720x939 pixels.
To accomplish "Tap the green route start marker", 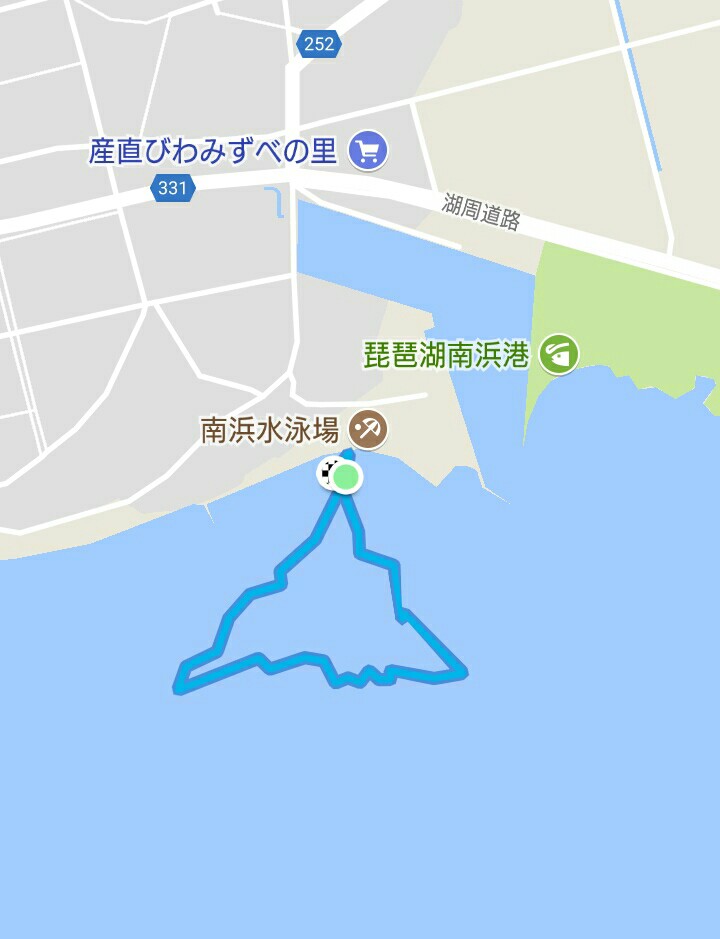I will tap(346, 477).
